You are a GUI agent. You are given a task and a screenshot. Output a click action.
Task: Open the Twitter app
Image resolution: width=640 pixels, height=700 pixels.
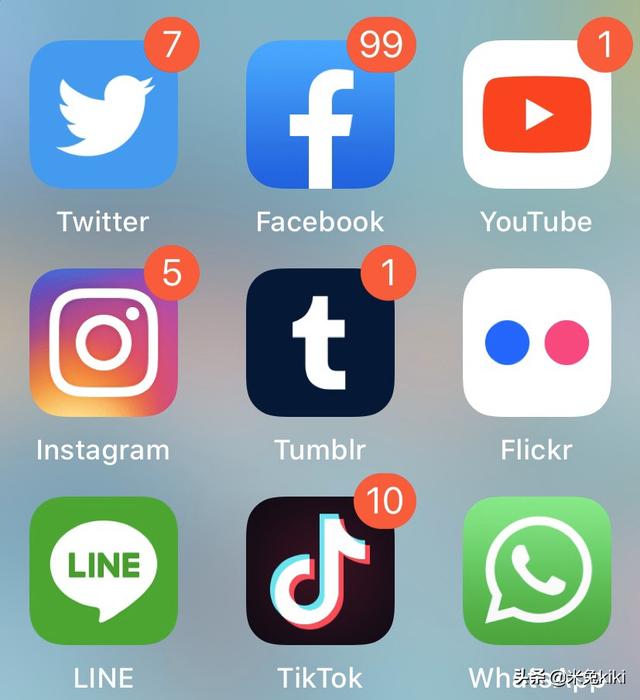pyautogui.click(x=104, y=115)
